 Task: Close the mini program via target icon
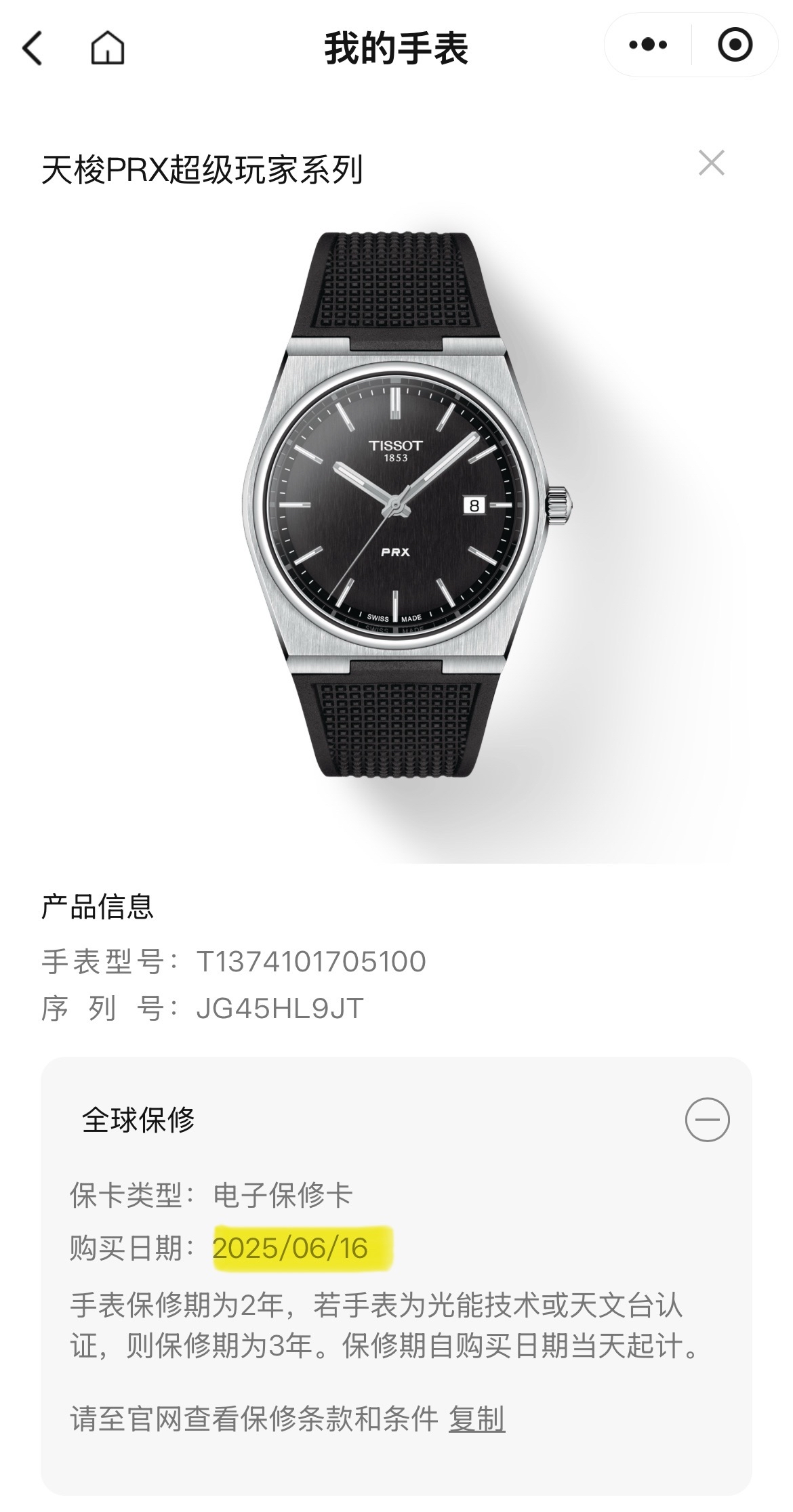(x=735, y=45)
